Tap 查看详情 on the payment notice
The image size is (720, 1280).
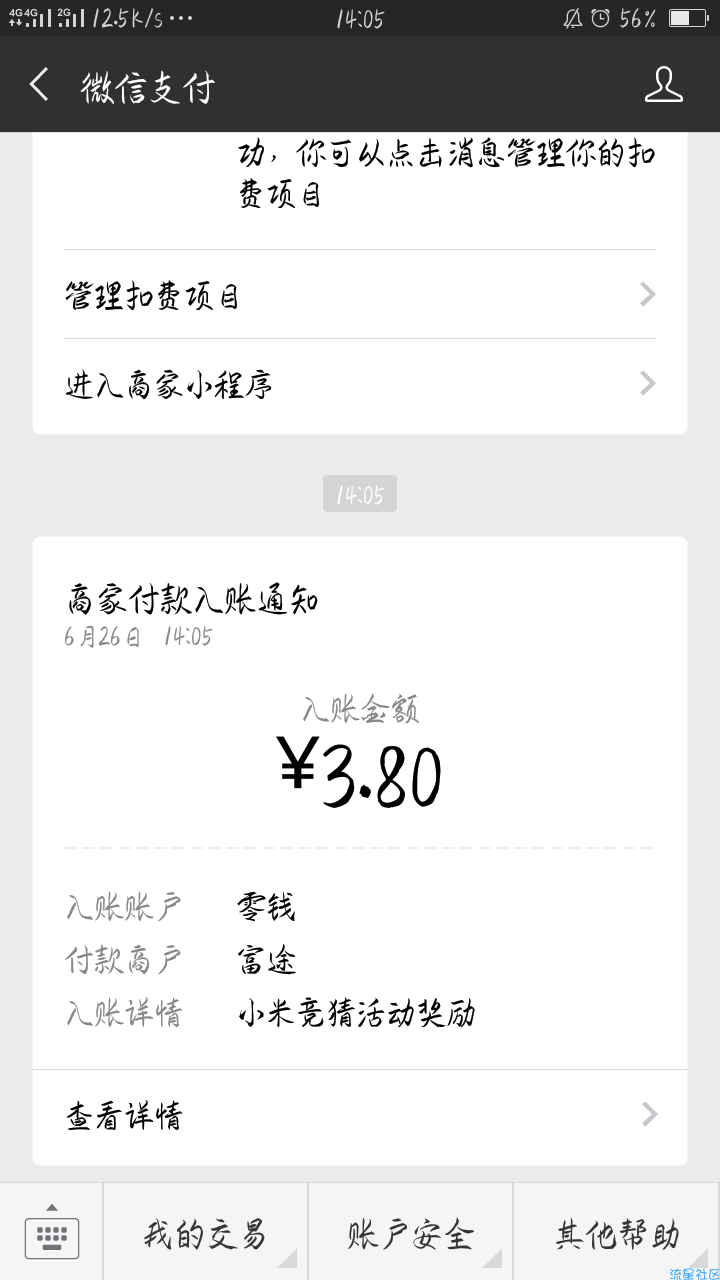(x=360, y=1115)
